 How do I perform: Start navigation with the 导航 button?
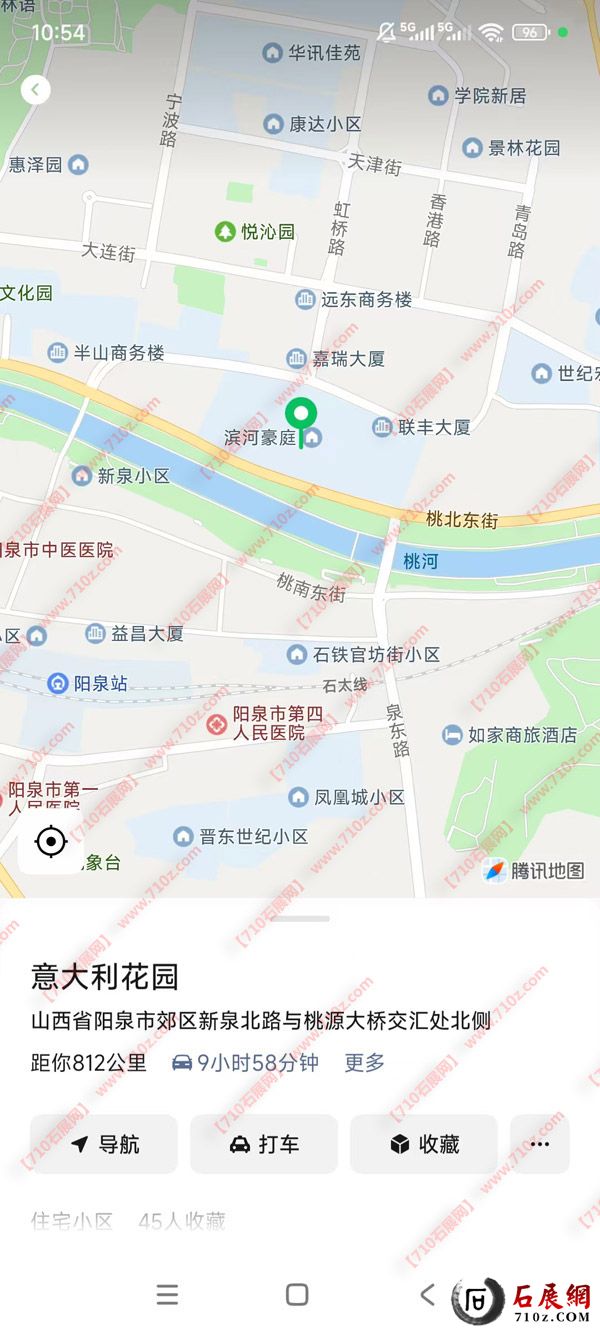(x=104, y=1144)
